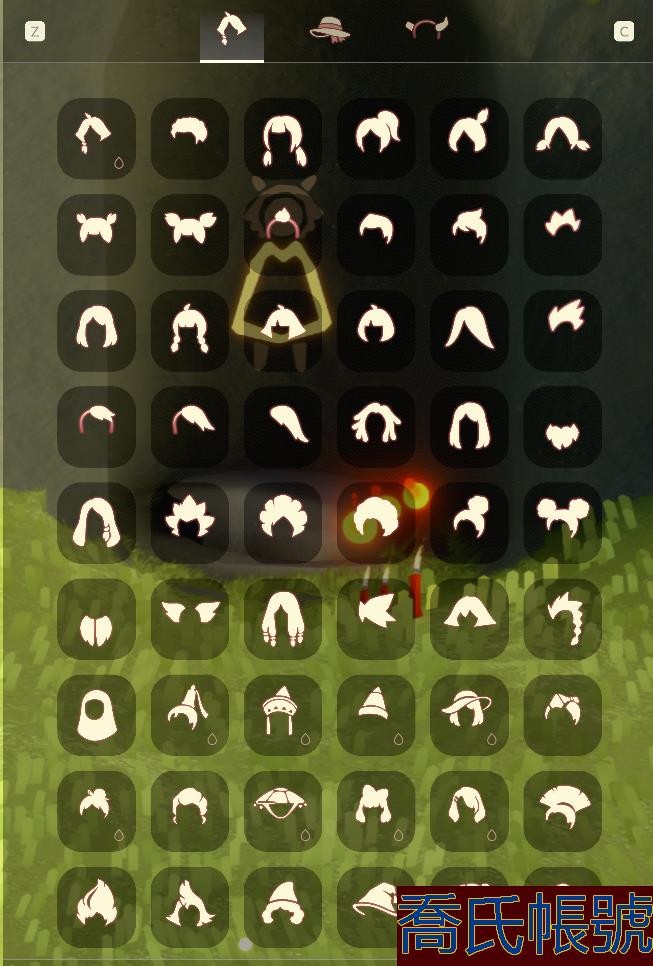Tap the C shortcut button
Viewport: 653px width, 966px height.
[624, 32]
